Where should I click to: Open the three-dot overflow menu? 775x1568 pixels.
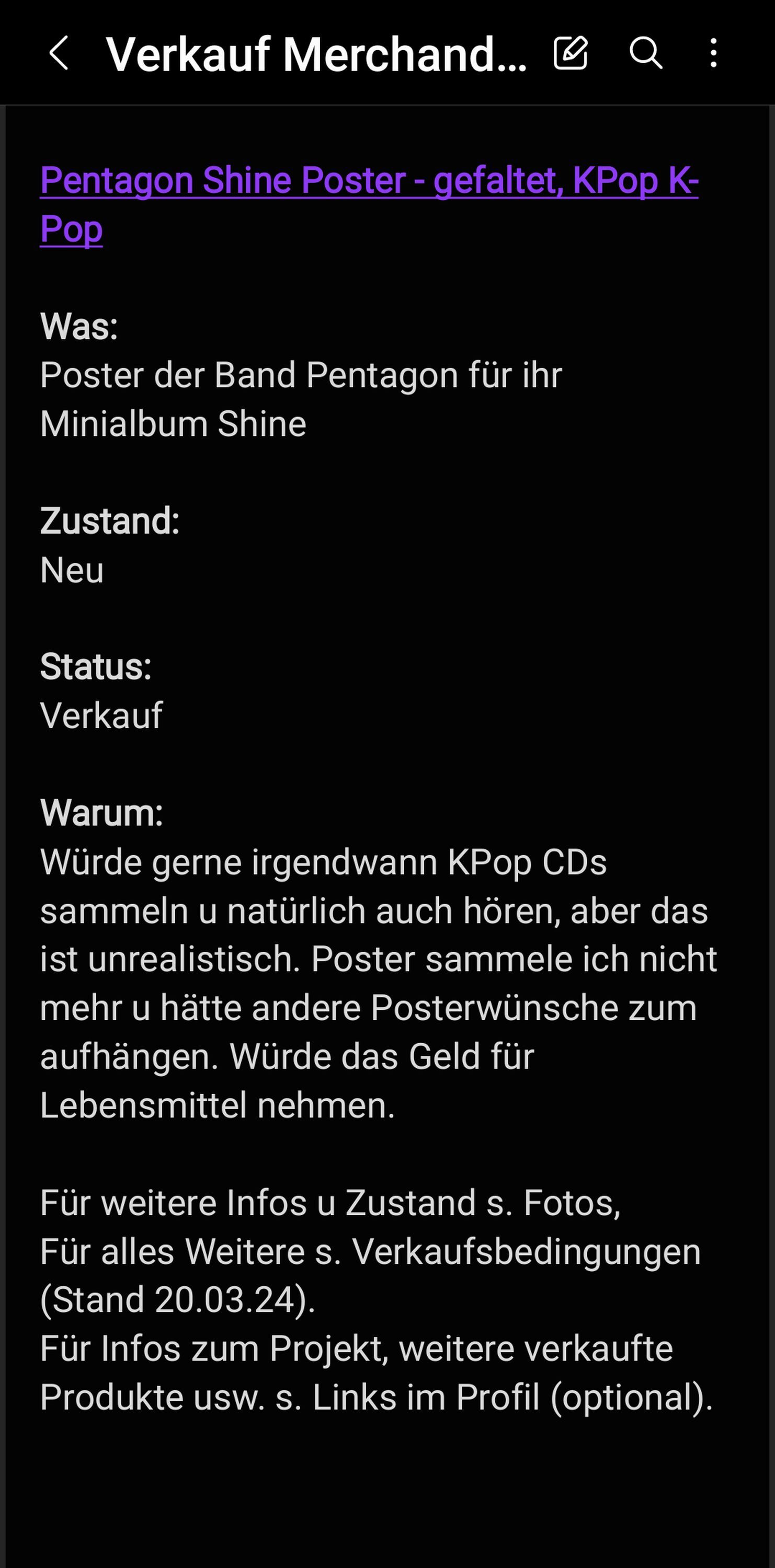(713, 53)
